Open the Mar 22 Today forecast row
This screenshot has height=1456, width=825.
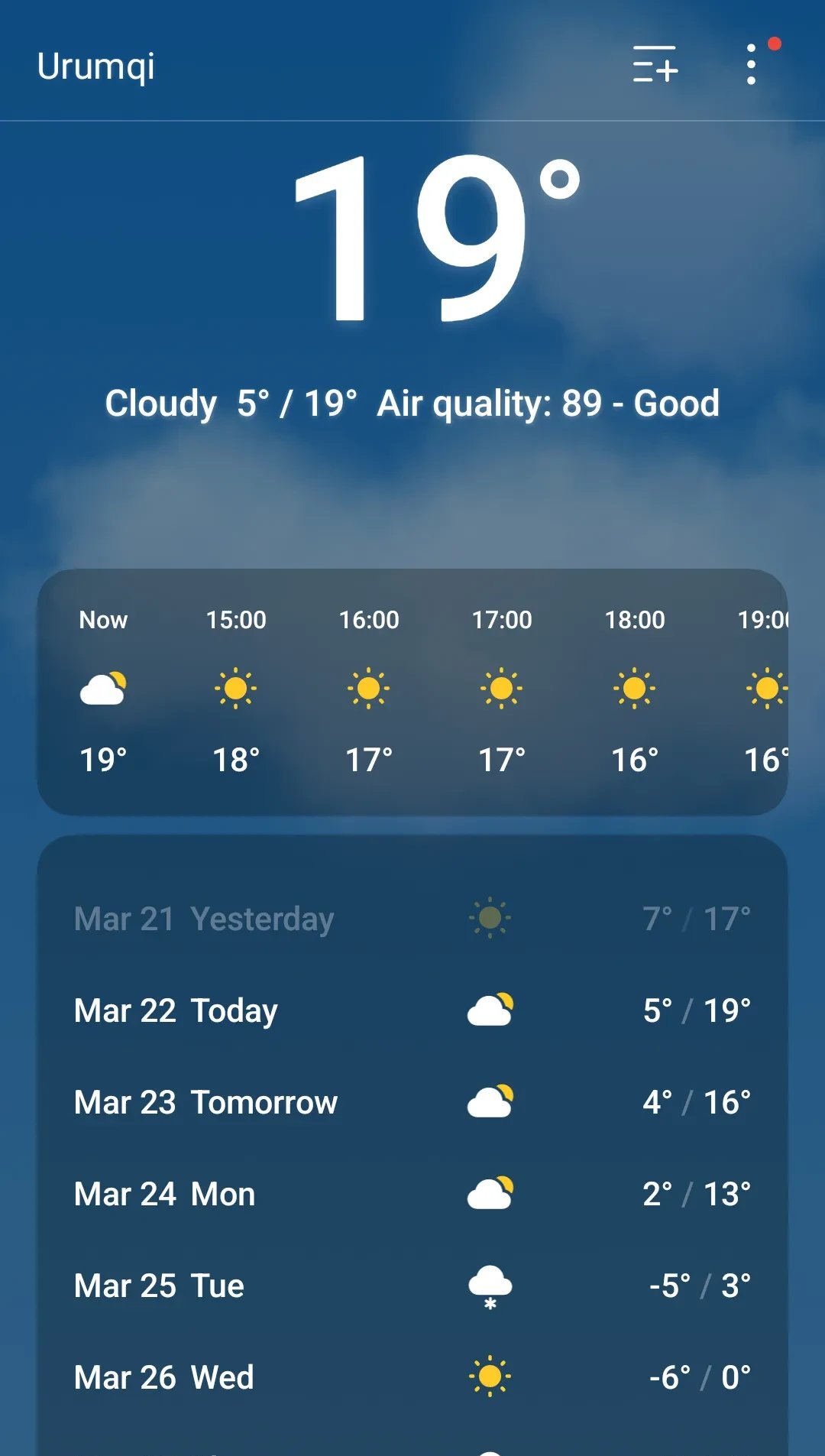pos(412,1010)
